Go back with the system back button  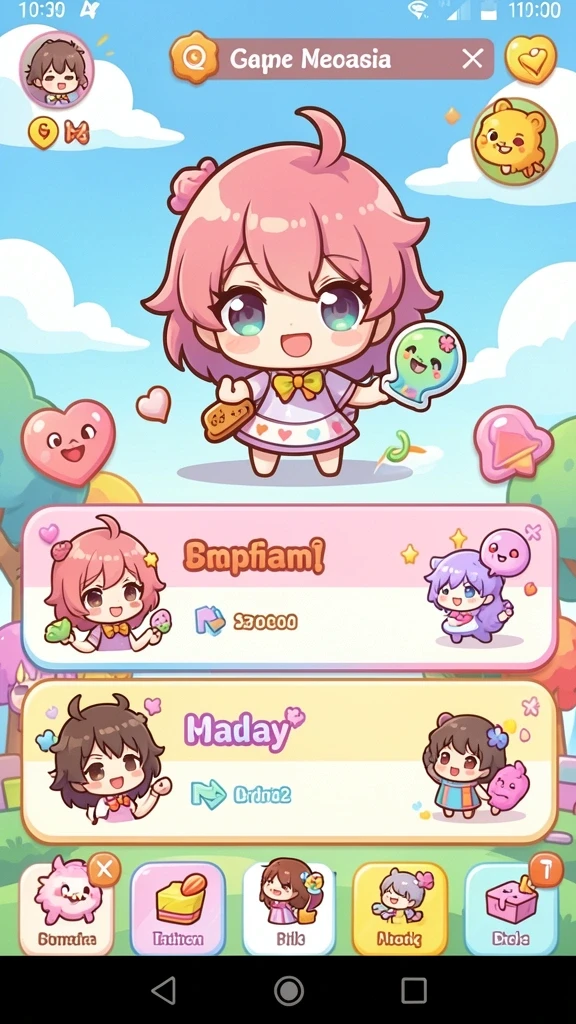(x=163, y=990)
